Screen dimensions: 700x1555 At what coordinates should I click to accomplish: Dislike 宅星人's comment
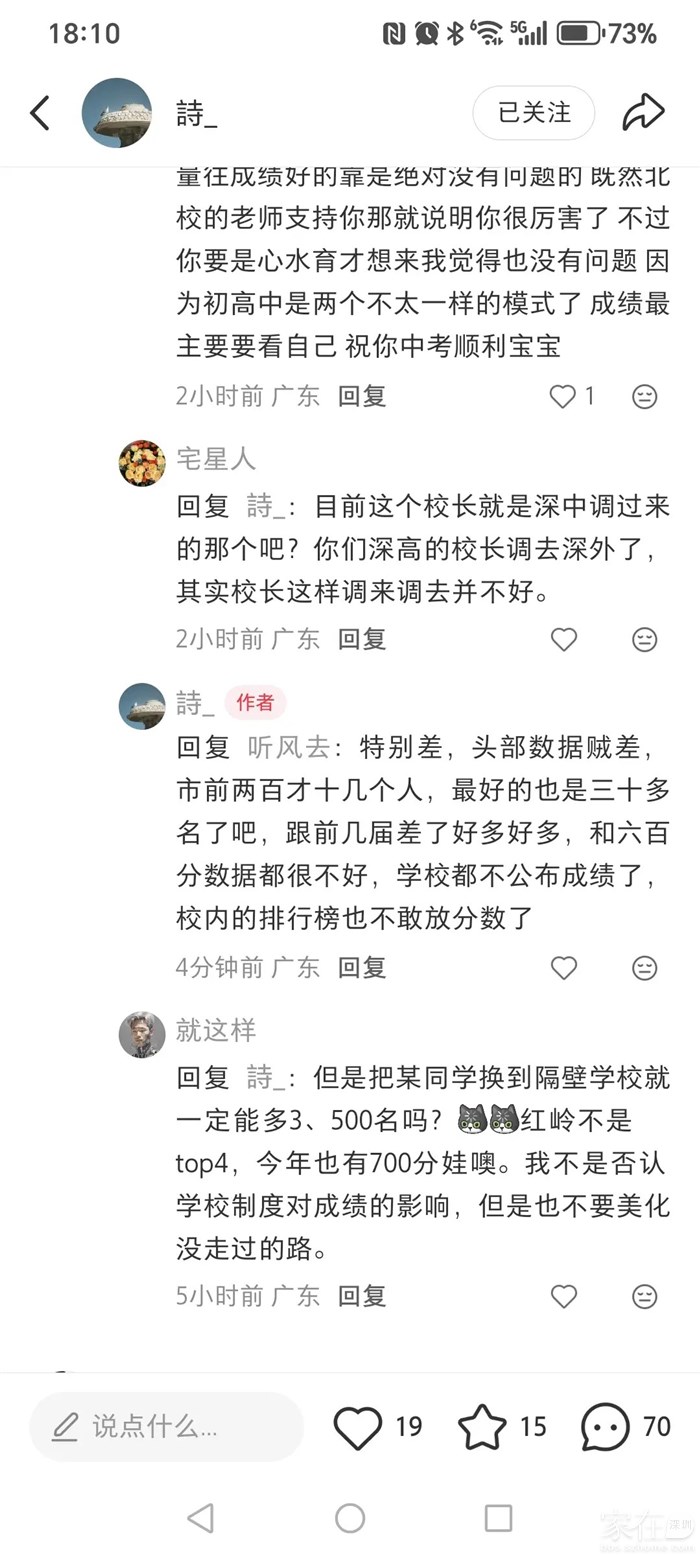click(x=645, y=639)
